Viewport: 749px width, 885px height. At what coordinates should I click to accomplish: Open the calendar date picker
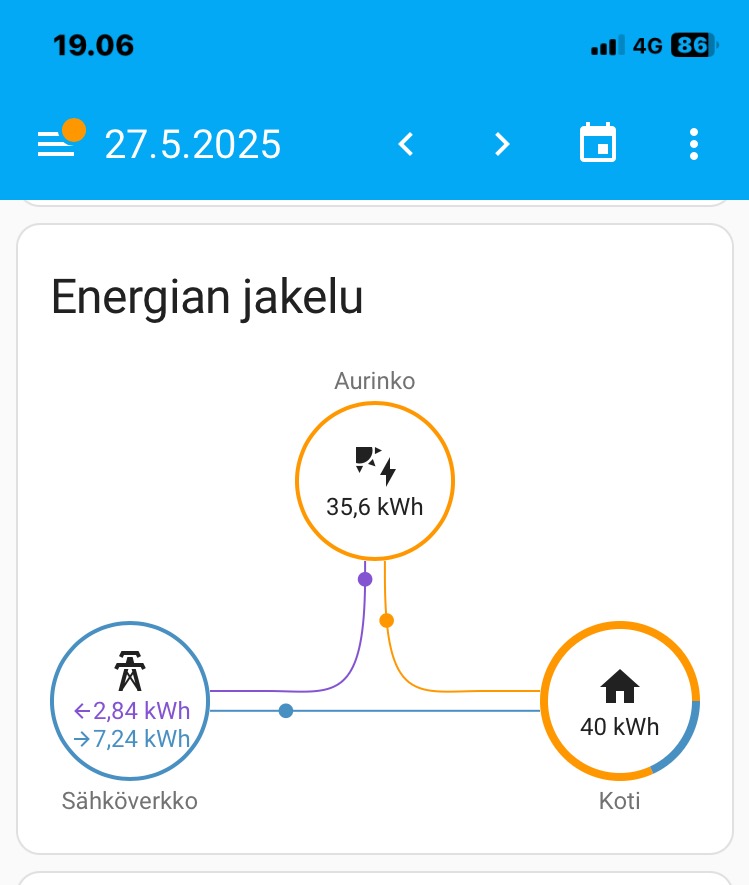click(x=598, y=144)
